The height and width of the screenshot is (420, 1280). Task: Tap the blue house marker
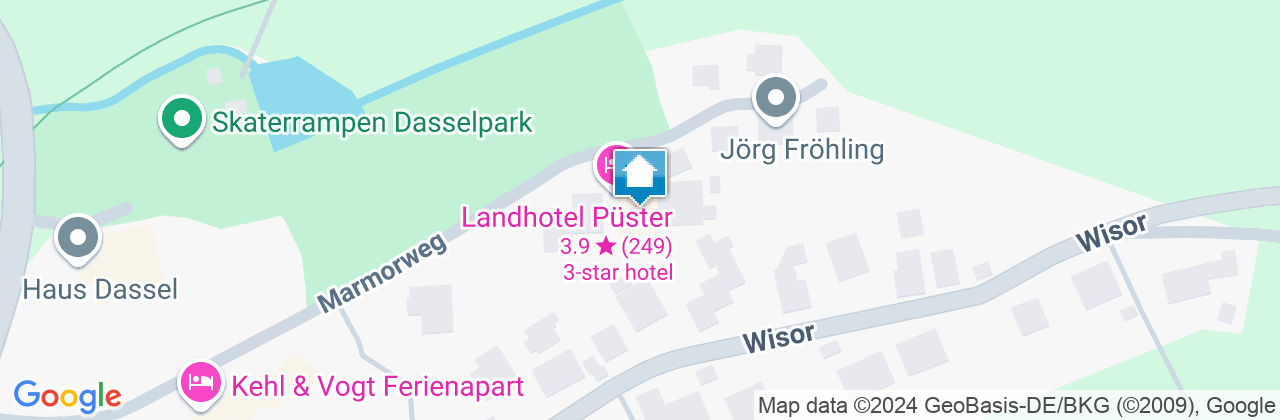(640, 174)
